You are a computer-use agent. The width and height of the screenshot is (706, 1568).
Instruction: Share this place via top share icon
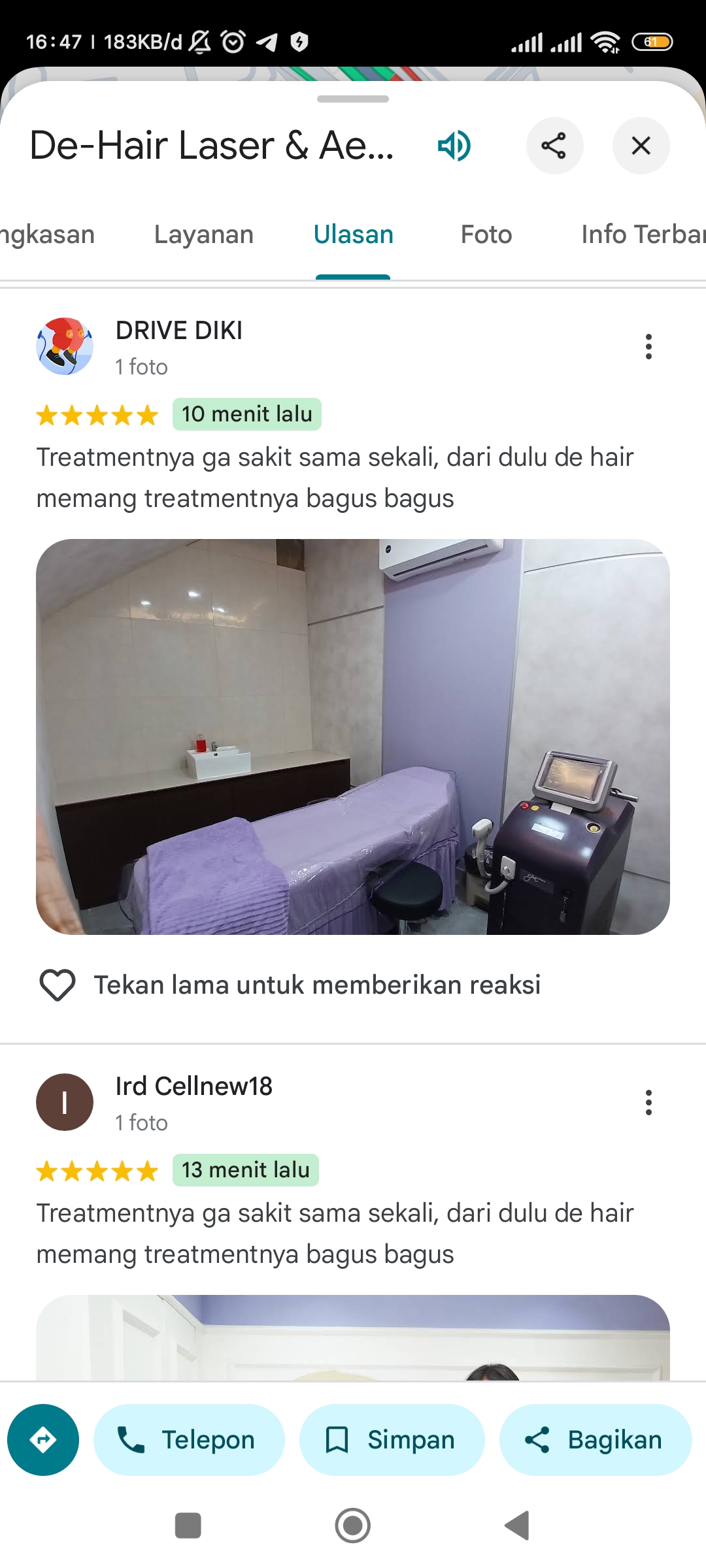pos(554,146)
